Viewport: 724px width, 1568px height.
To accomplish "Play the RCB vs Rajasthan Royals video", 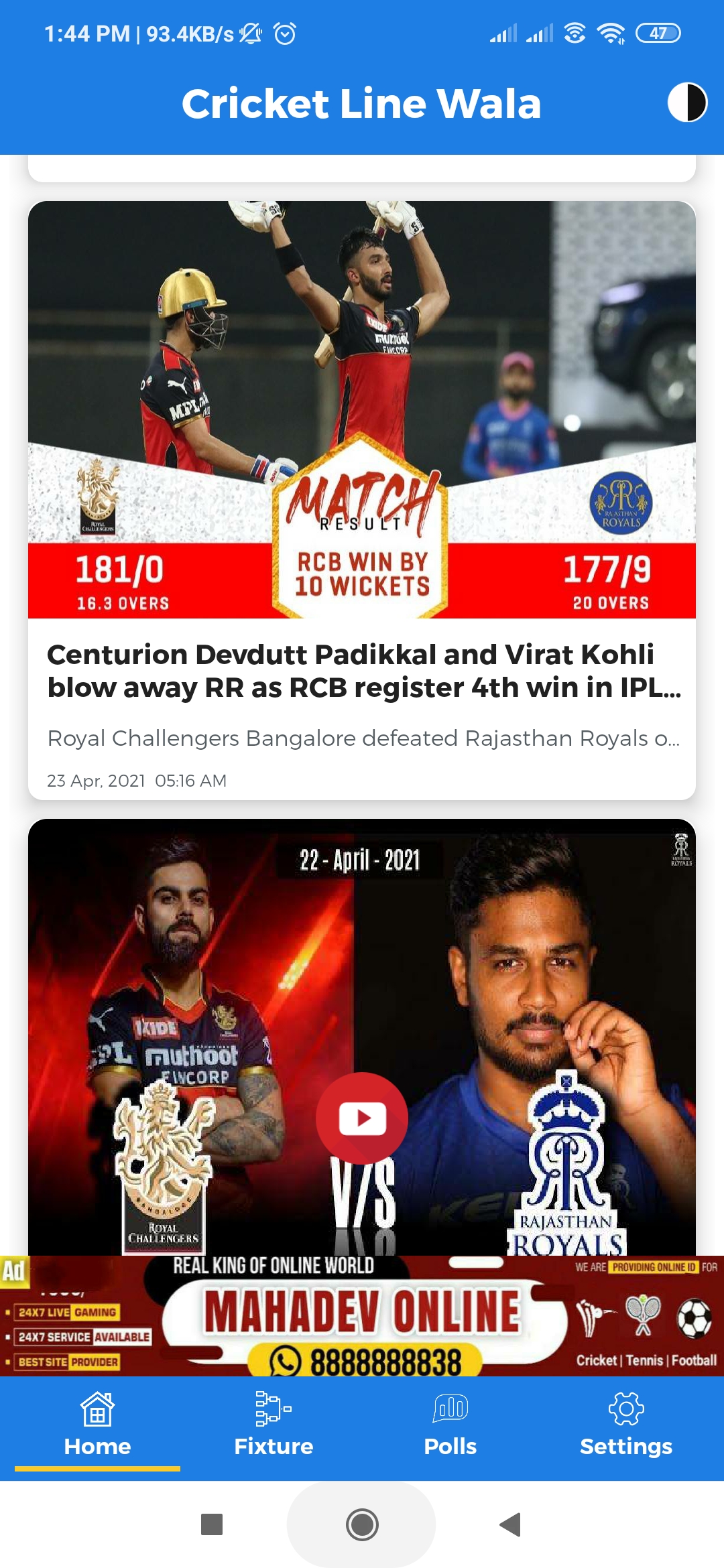I will point(362,1118).
